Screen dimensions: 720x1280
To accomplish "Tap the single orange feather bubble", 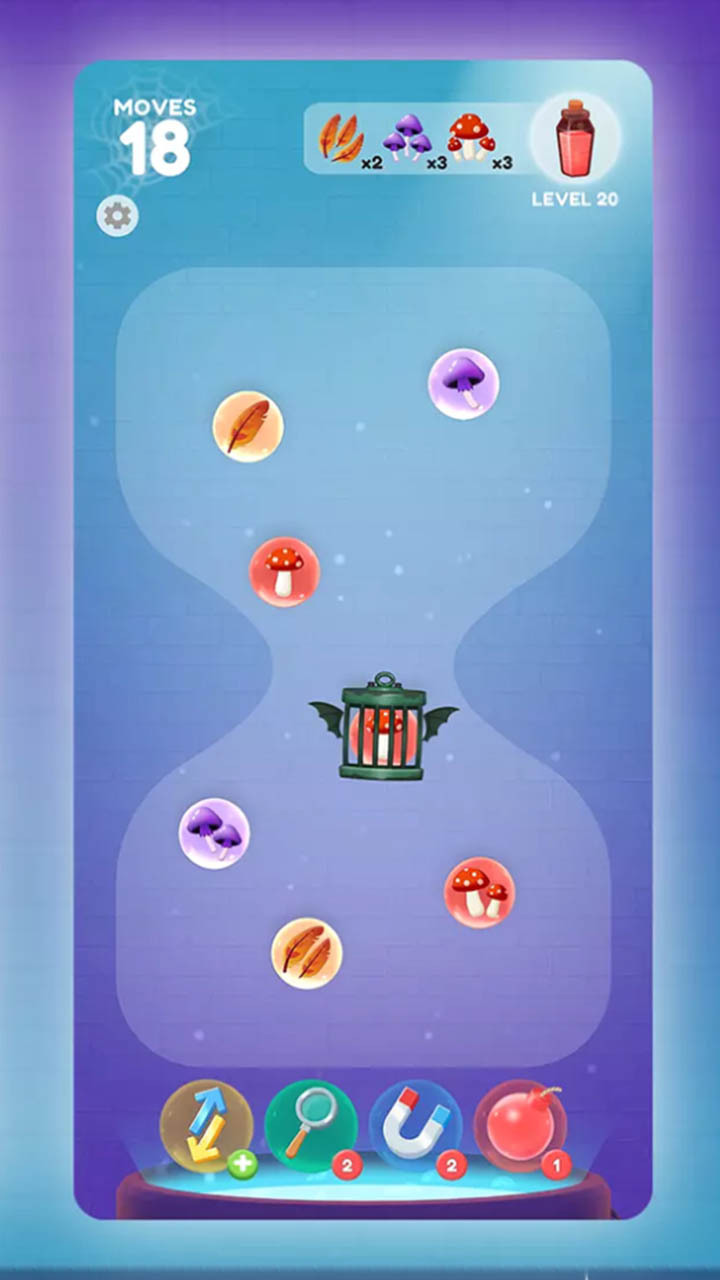I will click(248, 427).
